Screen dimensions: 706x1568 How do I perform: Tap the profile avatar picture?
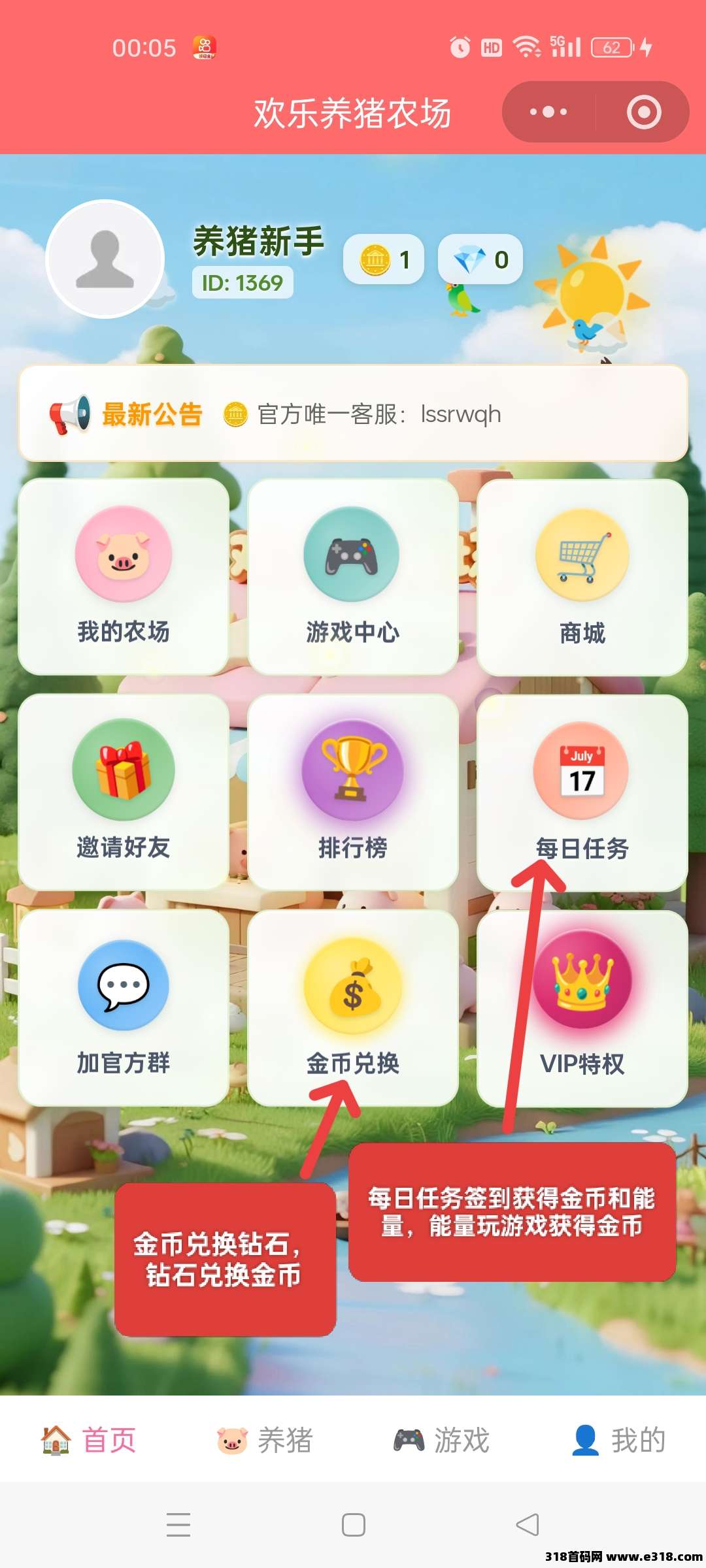(x=105, y=259)
